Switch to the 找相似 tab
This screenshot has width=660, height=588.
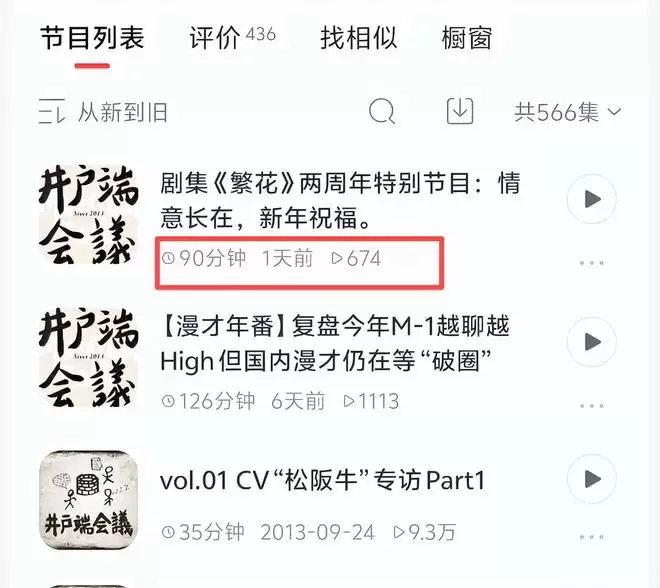tap(358, 39)
